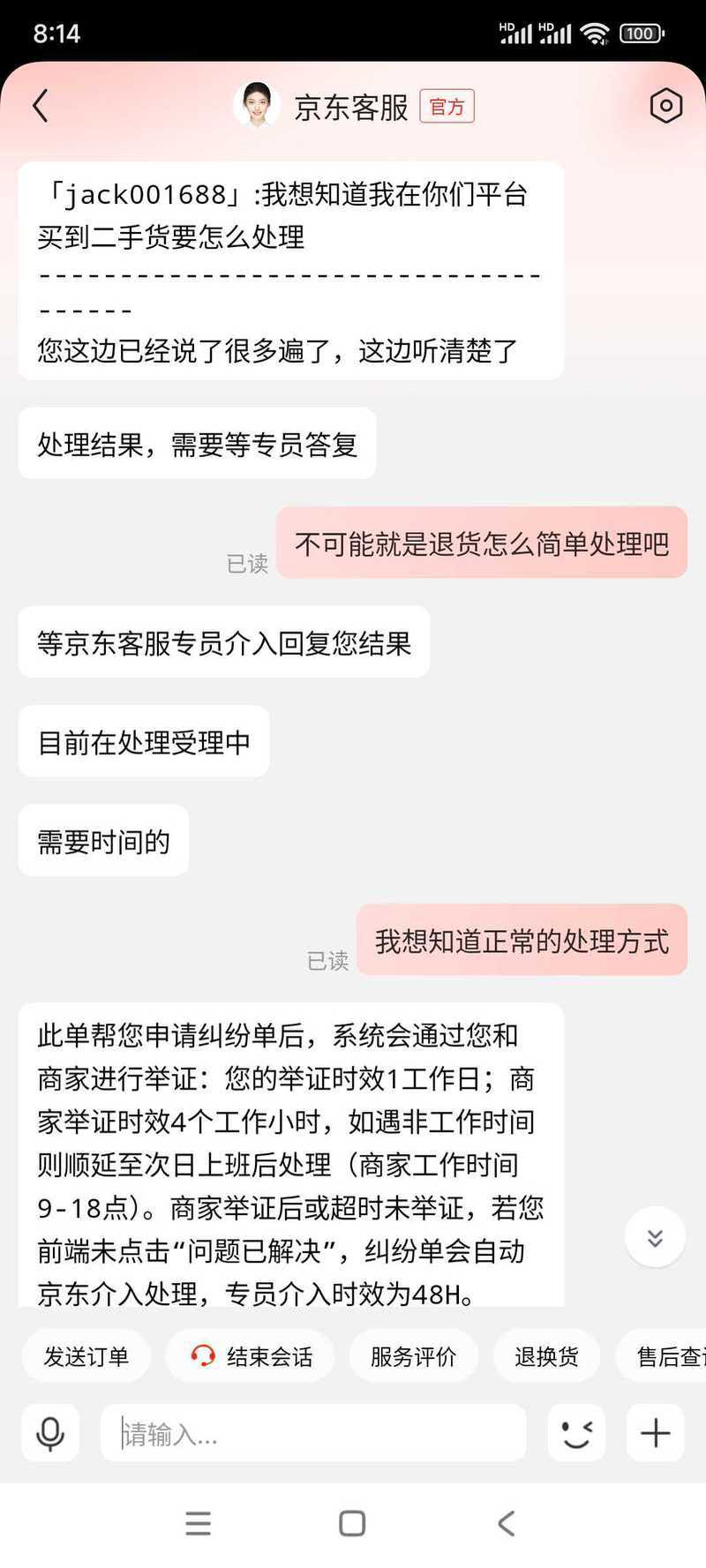The width and height of the screenshot is (706, 1568).
Task: Open the emoji picker
Action: click(576, 1433)
